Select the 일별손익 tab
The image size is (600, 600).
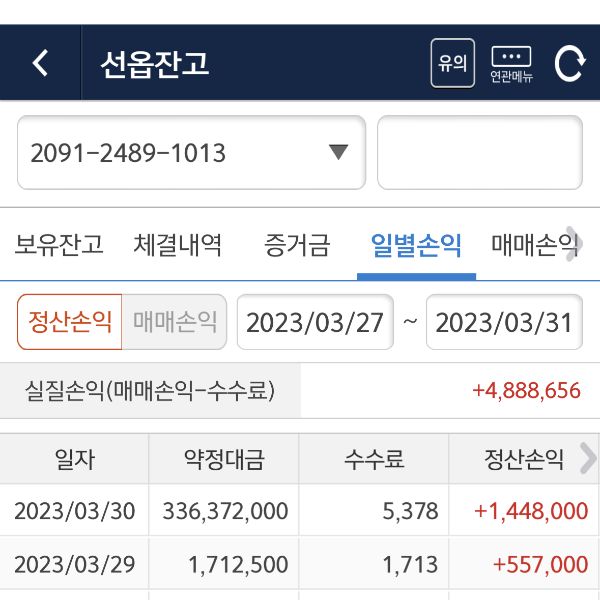[416, 245]
